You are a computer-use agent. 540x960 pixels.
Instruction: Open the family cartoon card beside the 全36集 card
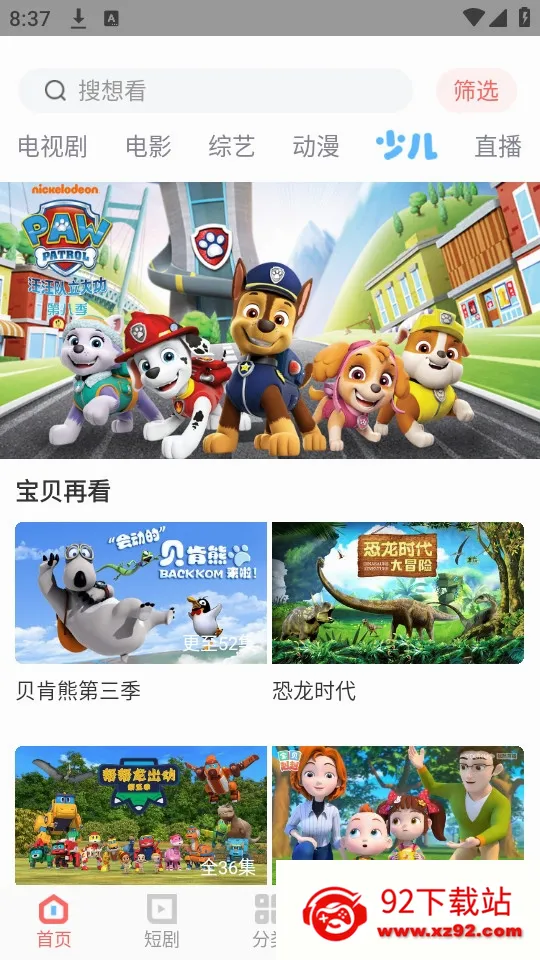coord(398,803)
